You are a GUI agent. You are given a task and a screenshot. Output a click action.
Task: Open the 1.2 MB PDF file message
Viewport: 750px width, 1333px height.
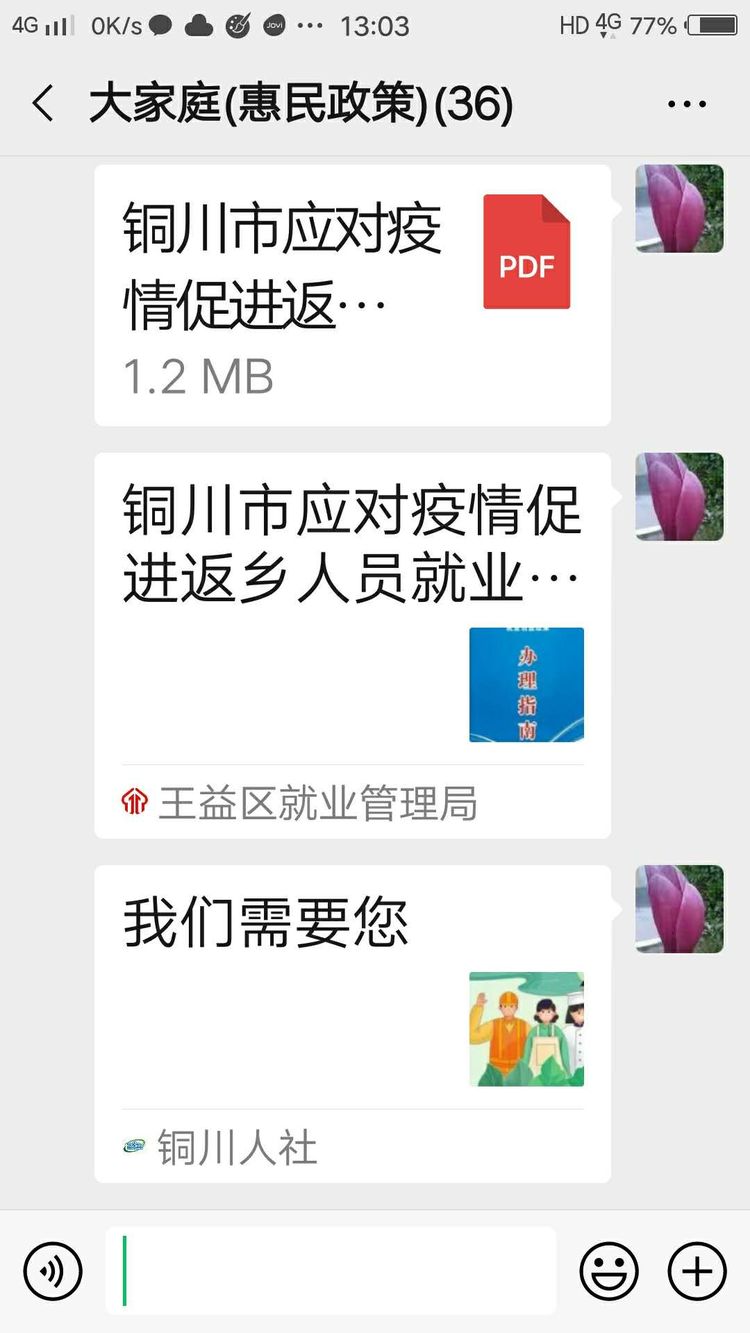[x=352, y=296]
